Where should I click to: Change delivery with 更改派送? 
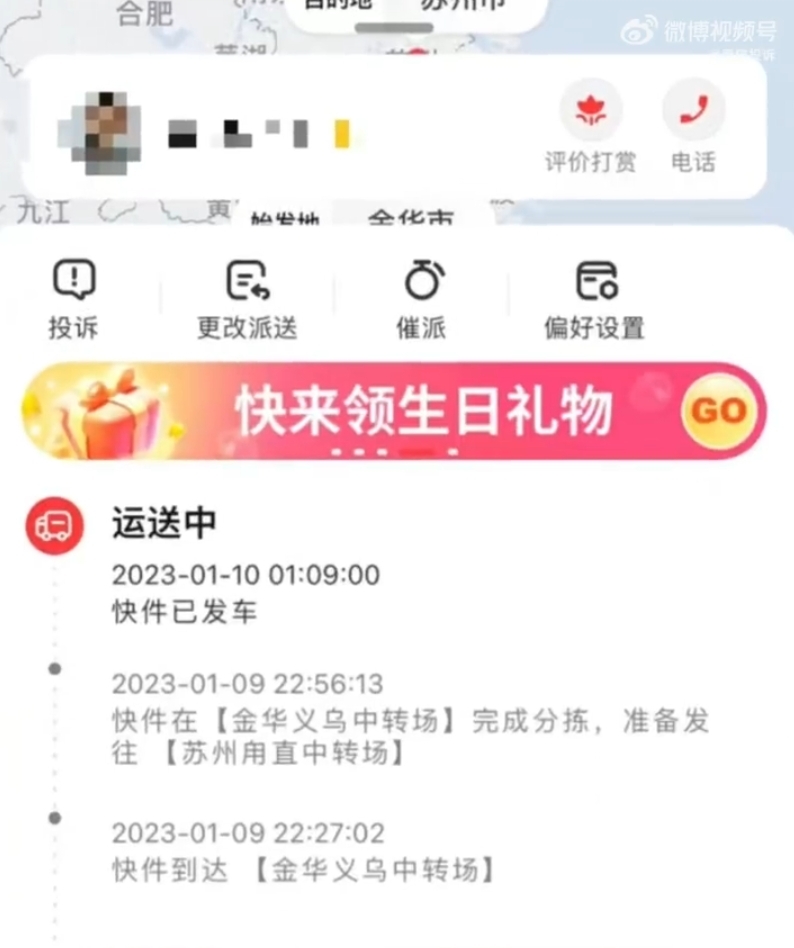[x=247, y=298]
